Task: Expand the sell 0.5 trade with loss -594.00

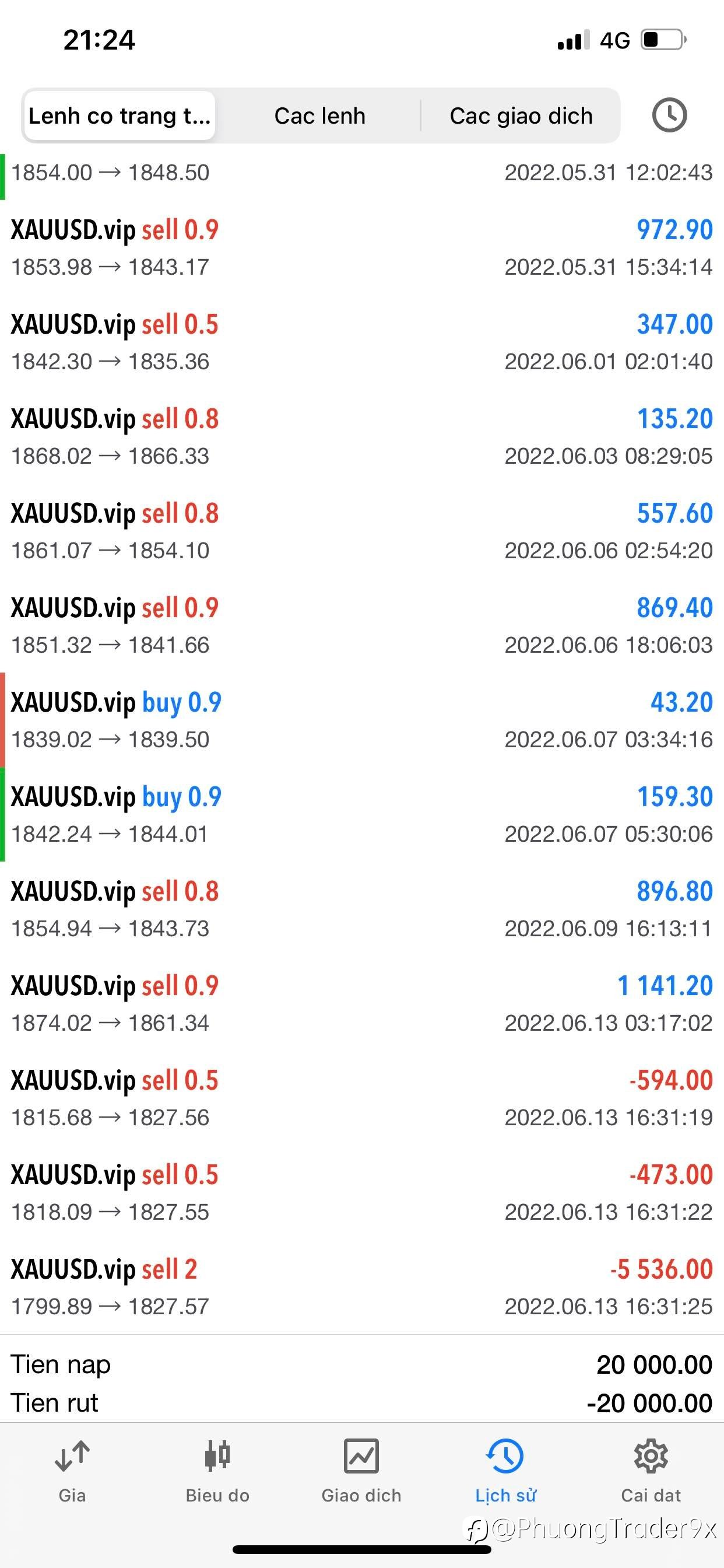Action: click(362, 1097)
